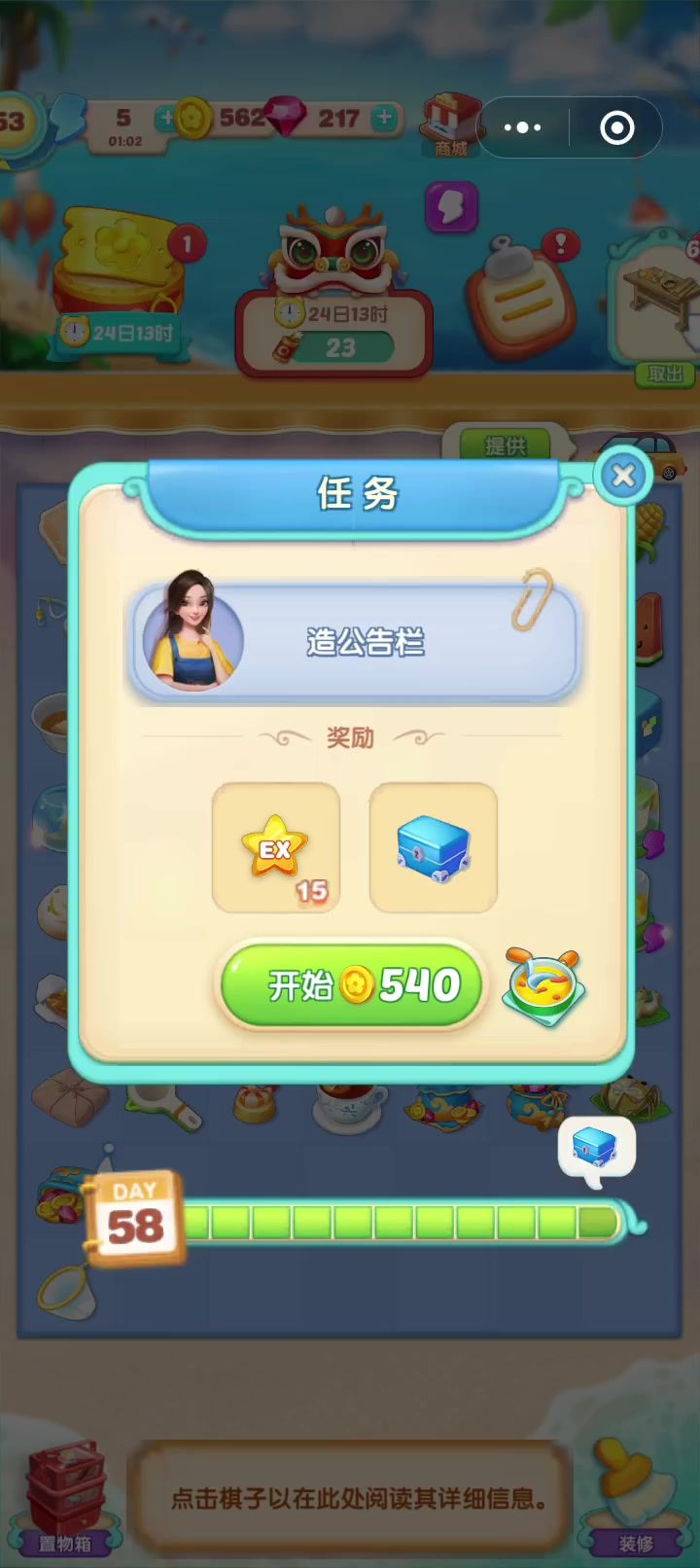Open the soup dish icon beside the start button
Image resolution: width=700 pixels, height=1568 pixels.
point(544,986)
